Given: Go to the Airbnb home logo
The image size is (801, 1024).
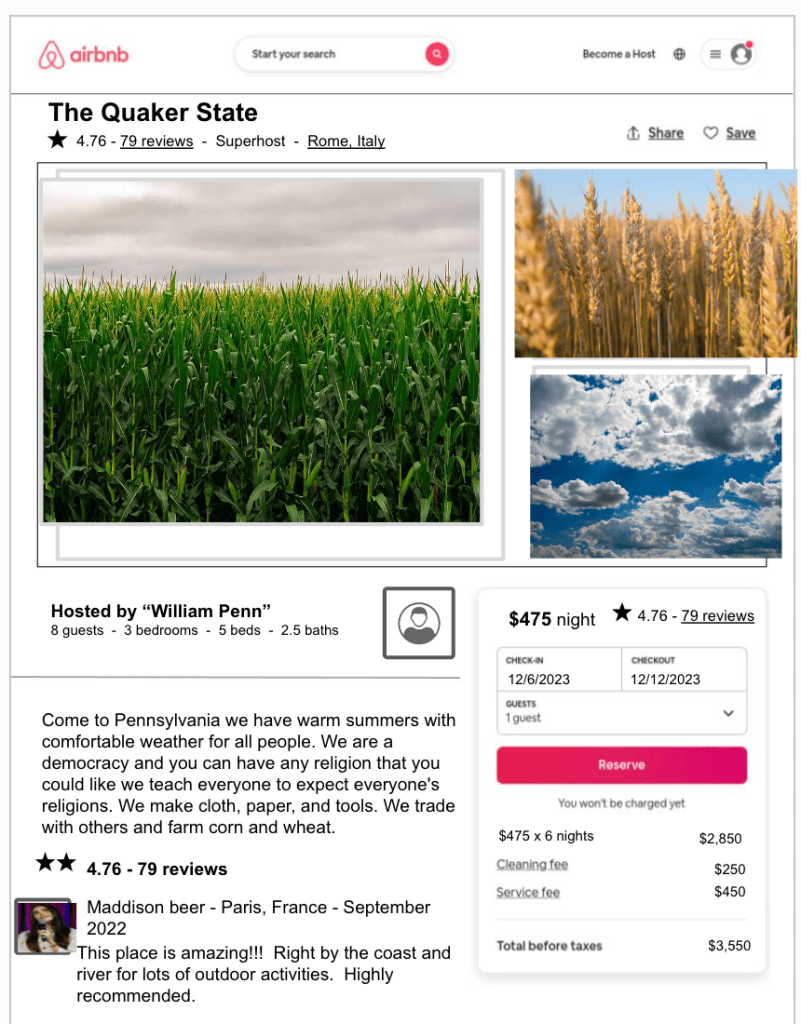Looking at the screenshot, I should click(85, 55).
